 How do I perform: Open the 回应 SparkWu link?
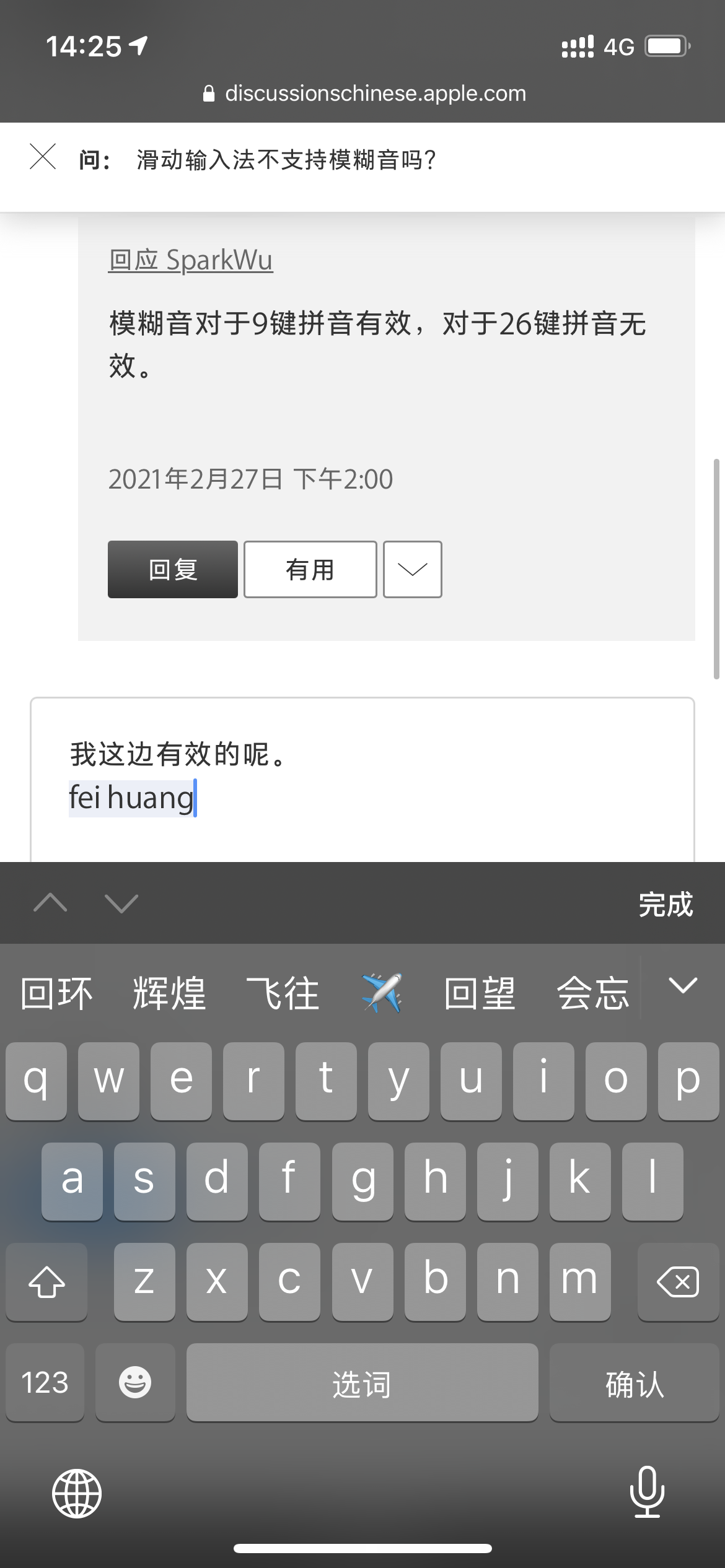190,260
